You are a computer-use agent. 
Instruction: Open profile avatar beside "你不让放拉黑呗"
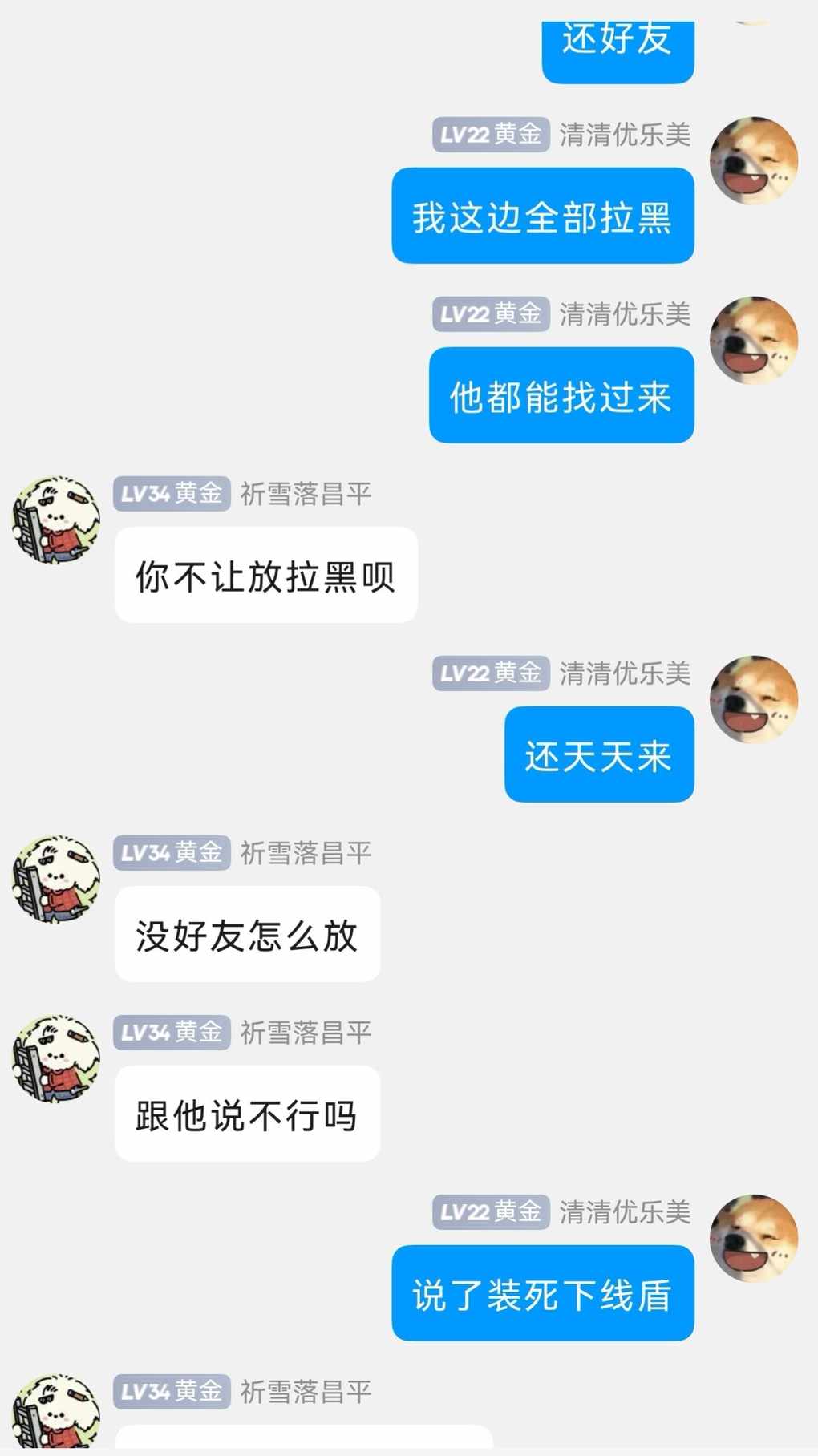tap(56, 520)
